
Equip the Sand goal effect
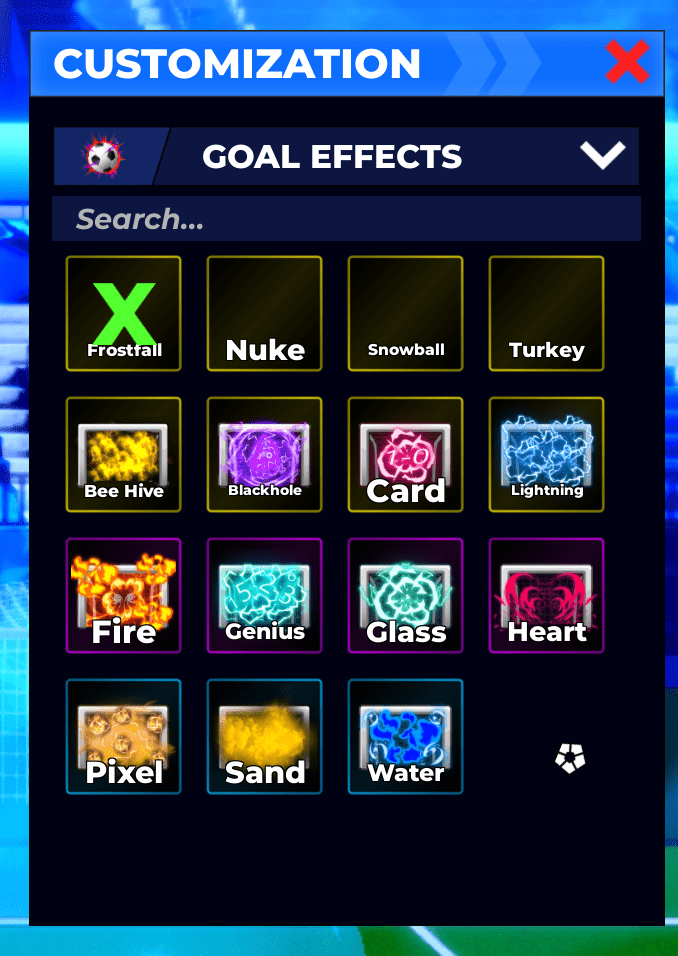265,737
